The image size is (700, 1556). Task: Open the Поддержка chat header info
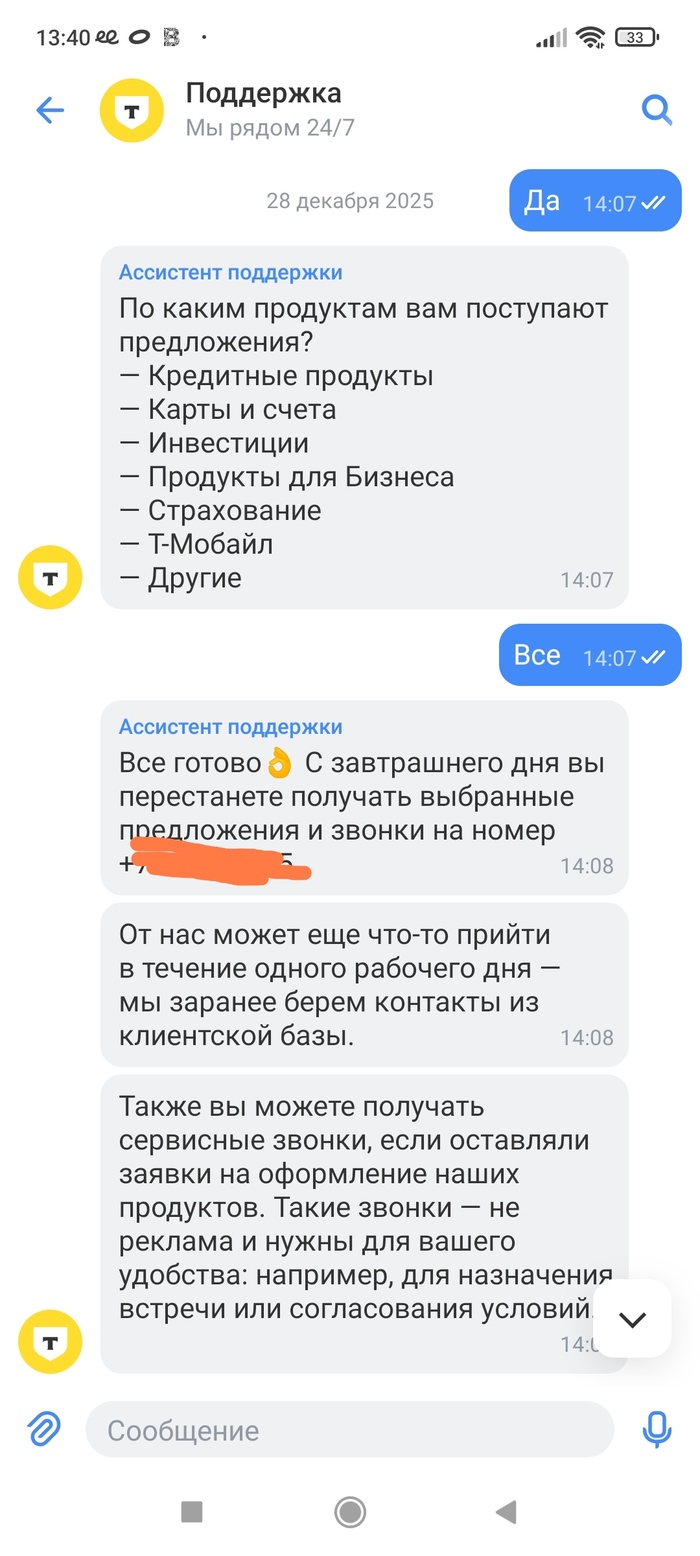click(x=264, y=109)
